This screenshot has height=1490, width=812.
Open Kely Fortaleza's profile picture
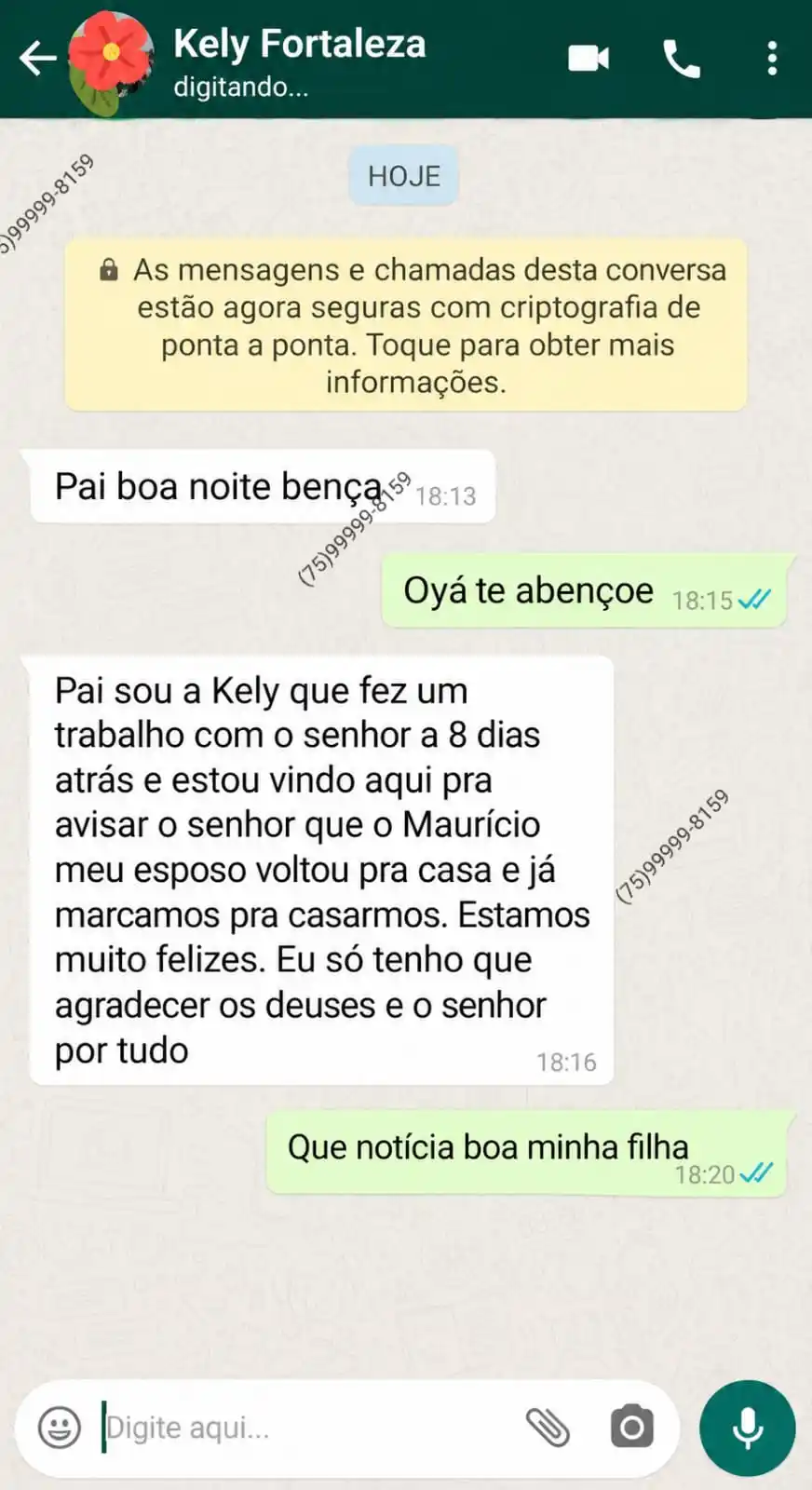[x=112, y=57]
